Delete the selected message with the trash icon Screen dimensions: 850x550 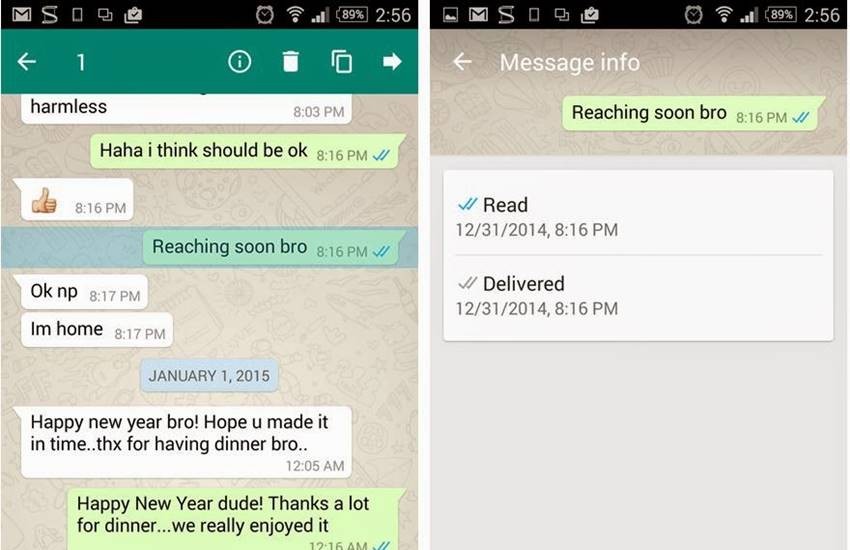click(x=290, y=62)
